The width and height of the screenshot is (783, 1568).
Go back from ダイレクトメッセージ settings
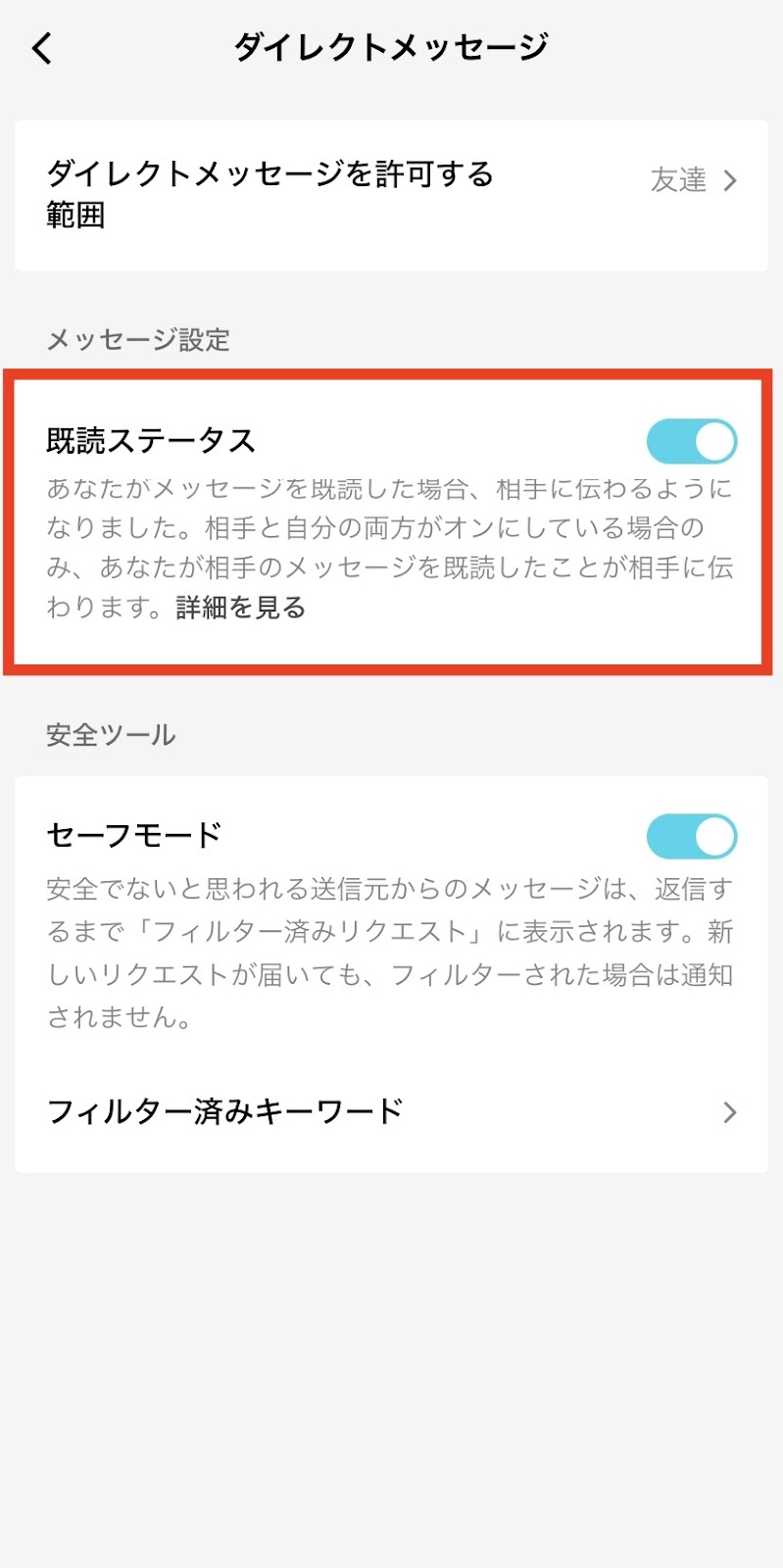click(42, 48)
